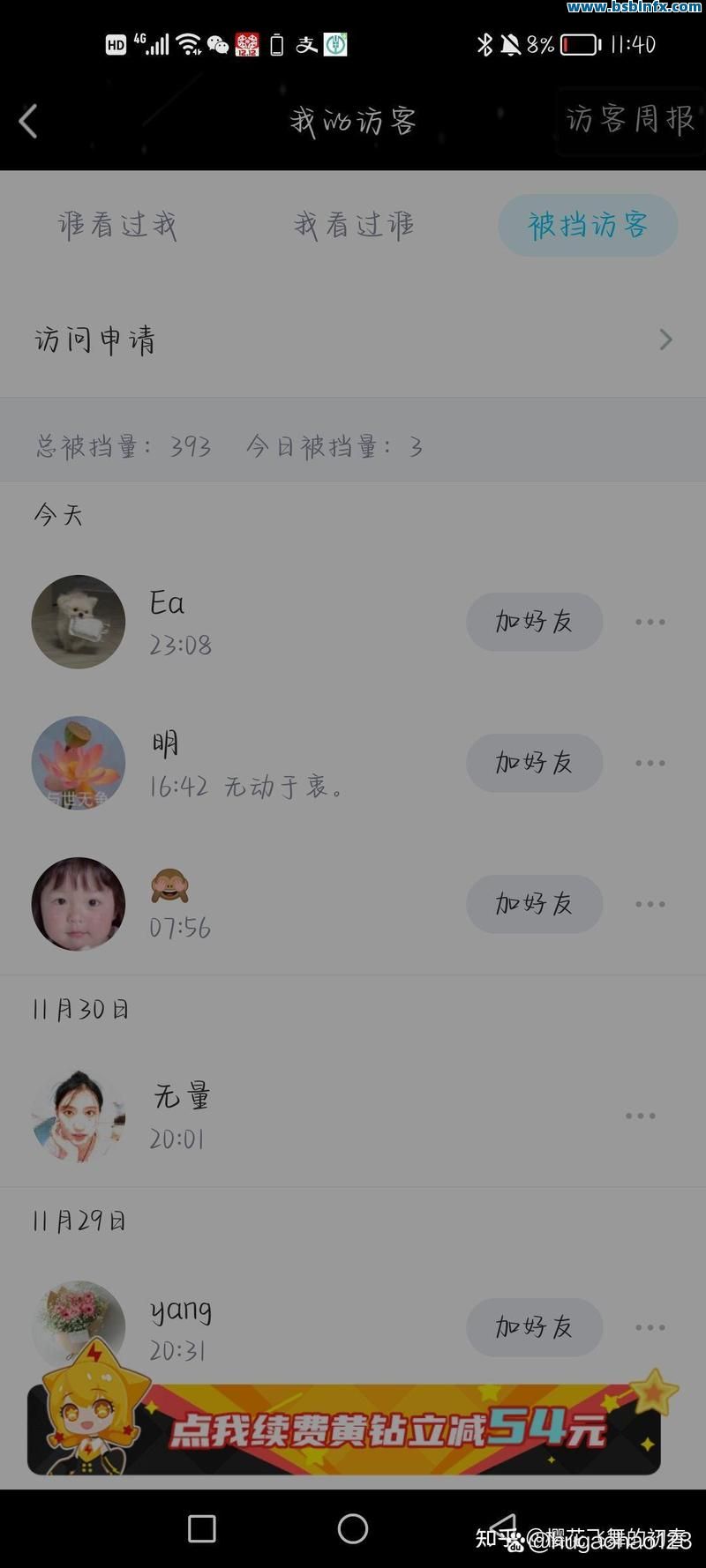This screenshot has height=1568, width=706.
Task: Open more options for 明
Action: pos(650,763)
